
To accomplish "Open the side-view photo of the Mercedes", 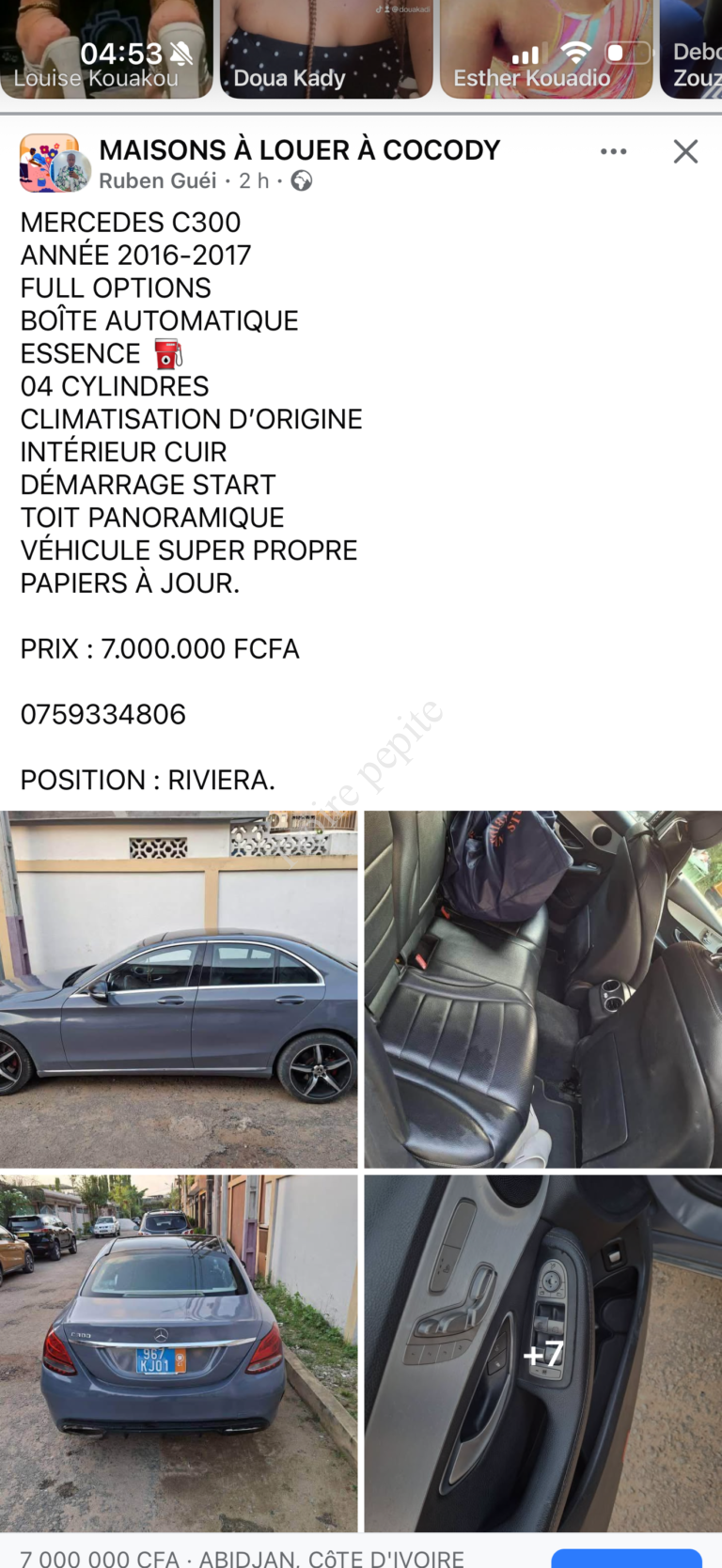I will (x=179, y=989).
